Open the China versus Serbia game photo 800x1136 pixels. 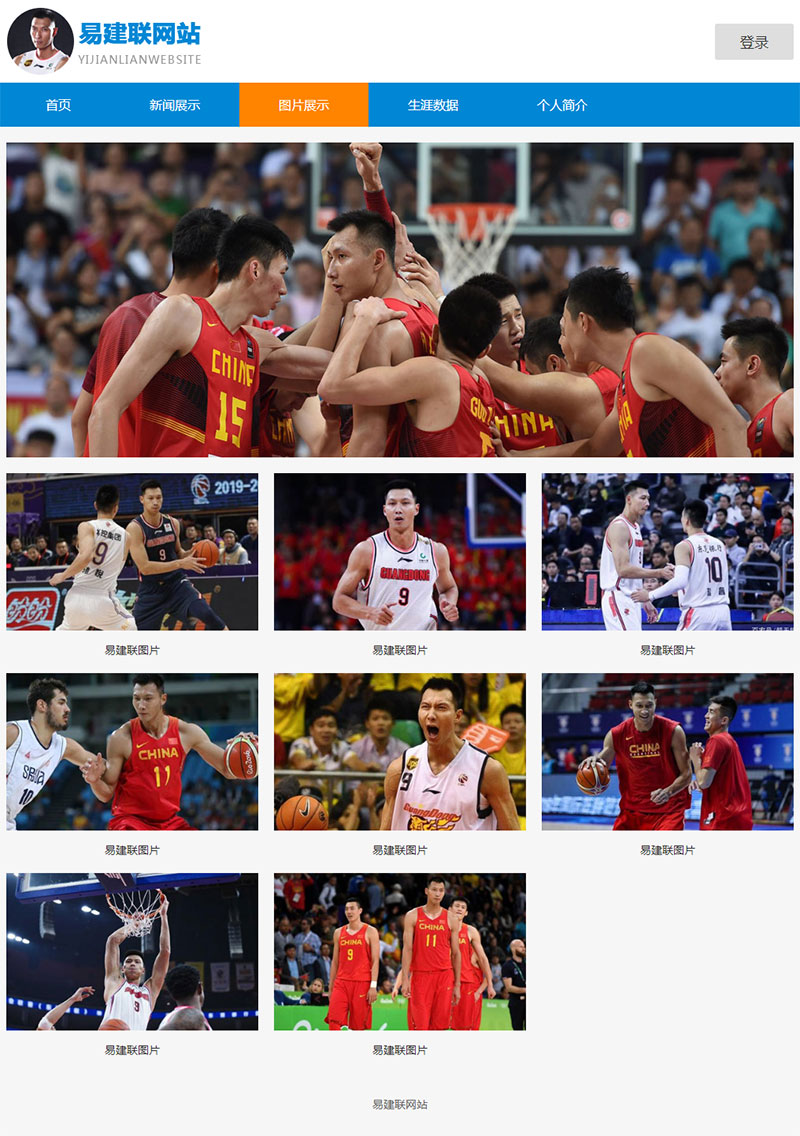[132, 752]
